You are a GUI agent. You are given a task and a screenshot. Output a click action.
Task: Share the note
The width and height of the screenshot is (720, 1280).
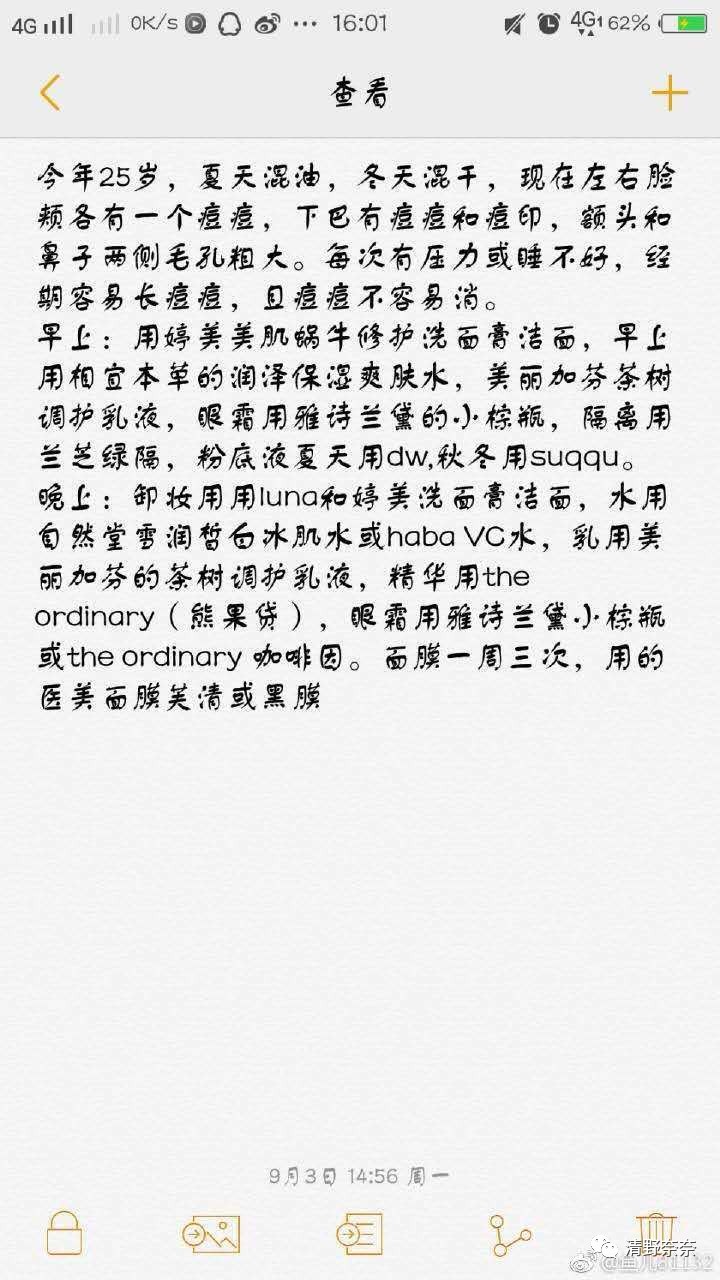coord(509,1234)
